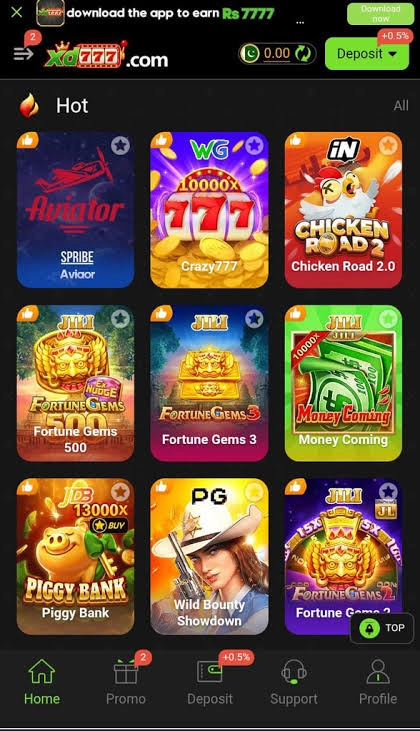Tap the Download now button

click(x=380, y=14)
